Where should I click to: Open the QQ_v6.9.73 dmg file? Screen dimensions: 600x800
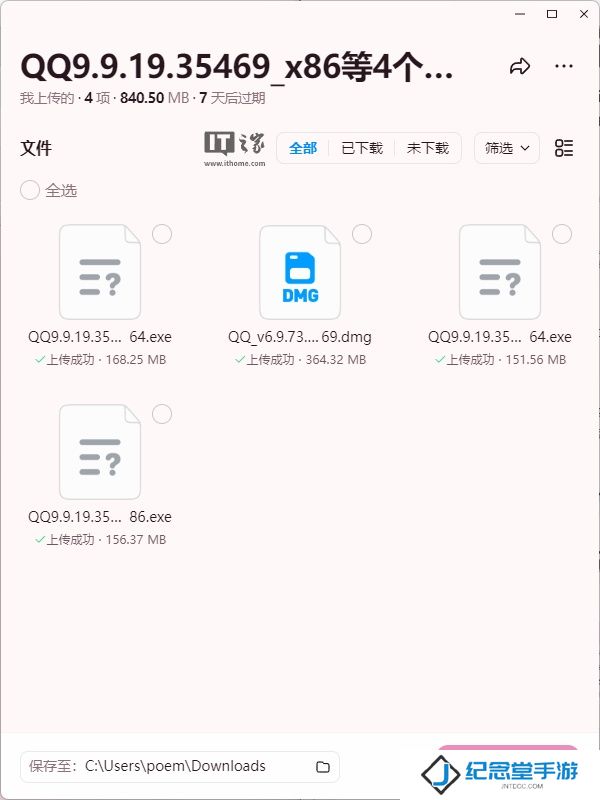300,272
